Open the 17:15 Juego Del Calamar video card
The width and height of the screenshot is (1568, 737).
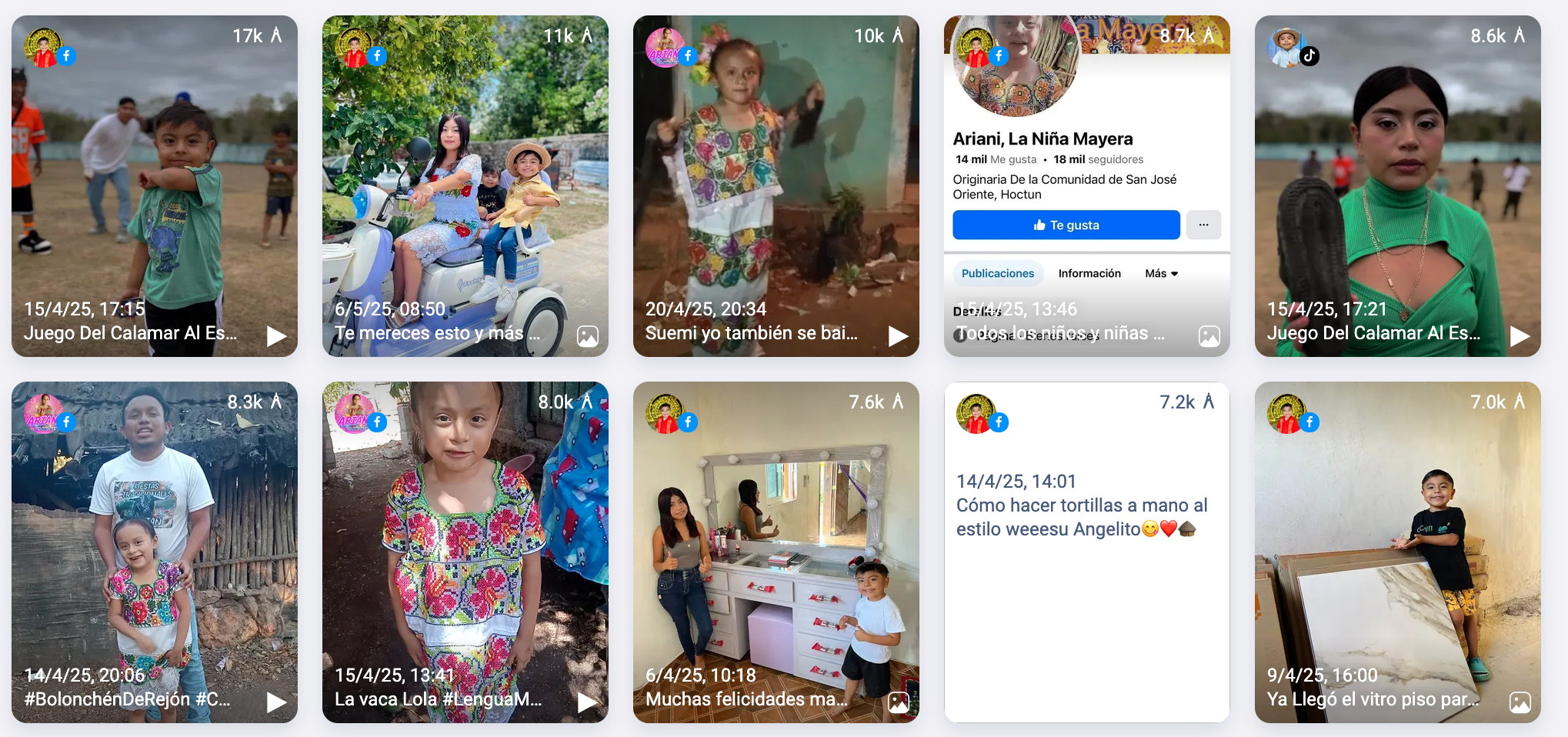[154, 185]
